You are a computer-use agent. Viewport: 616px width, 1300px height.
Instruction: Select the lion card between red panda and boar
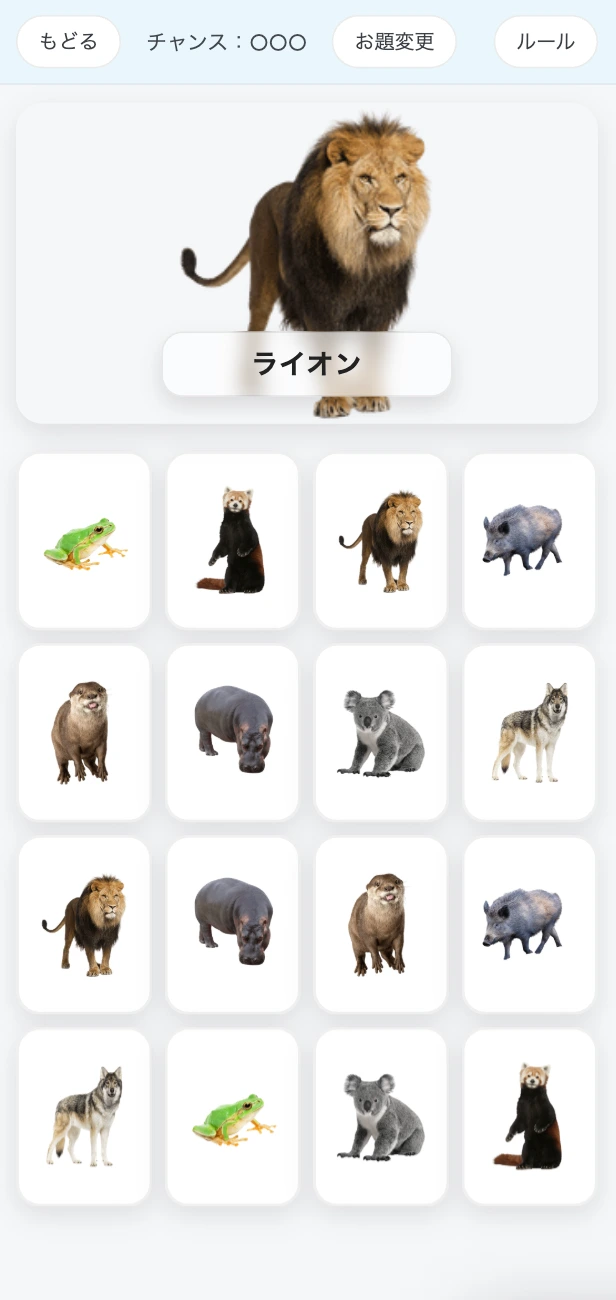[381, 541]
